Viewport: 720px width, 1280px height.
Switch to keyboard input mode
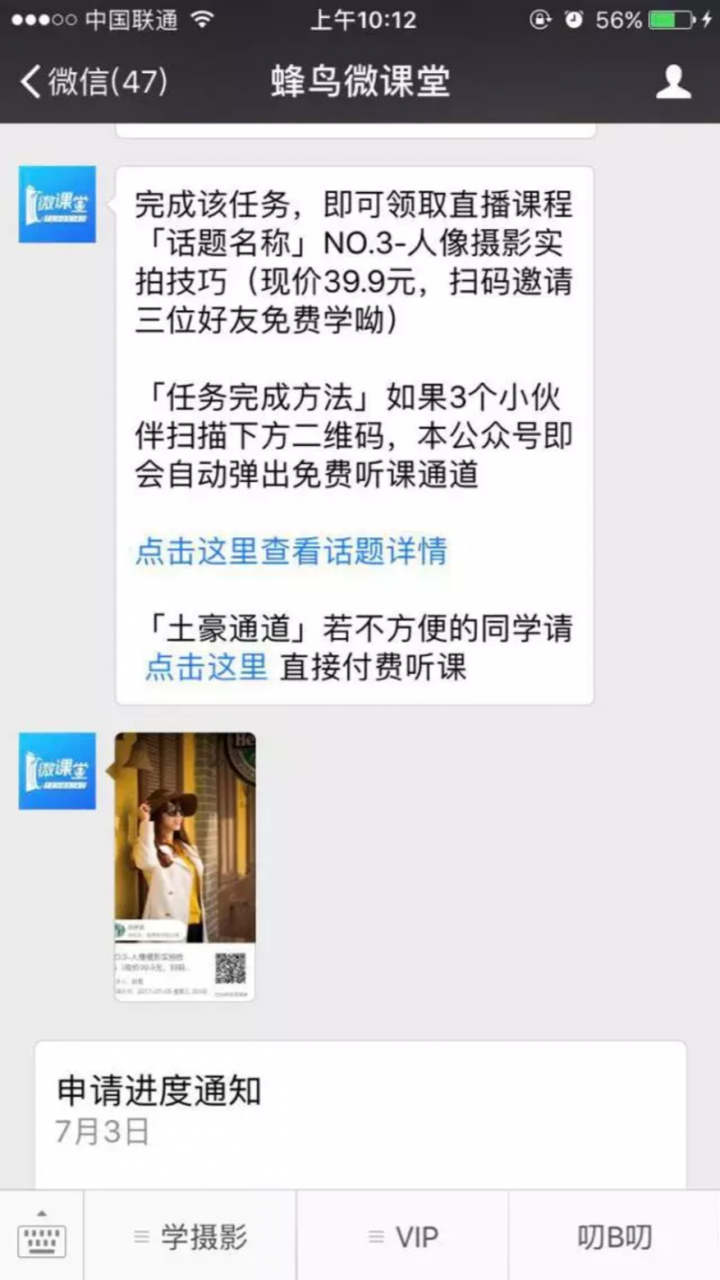[42, 1236]
